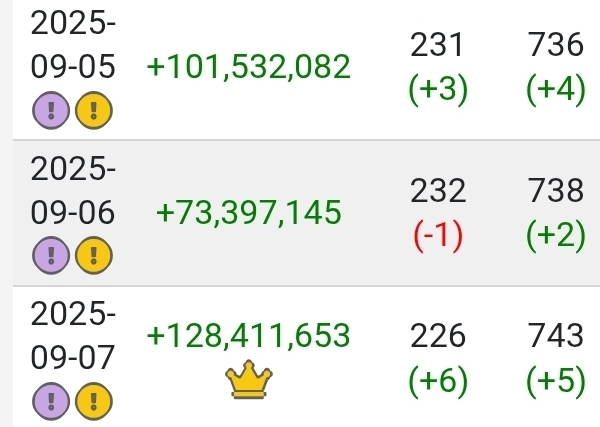View the yellow alert note for 2025-09-07

(95, 400)
